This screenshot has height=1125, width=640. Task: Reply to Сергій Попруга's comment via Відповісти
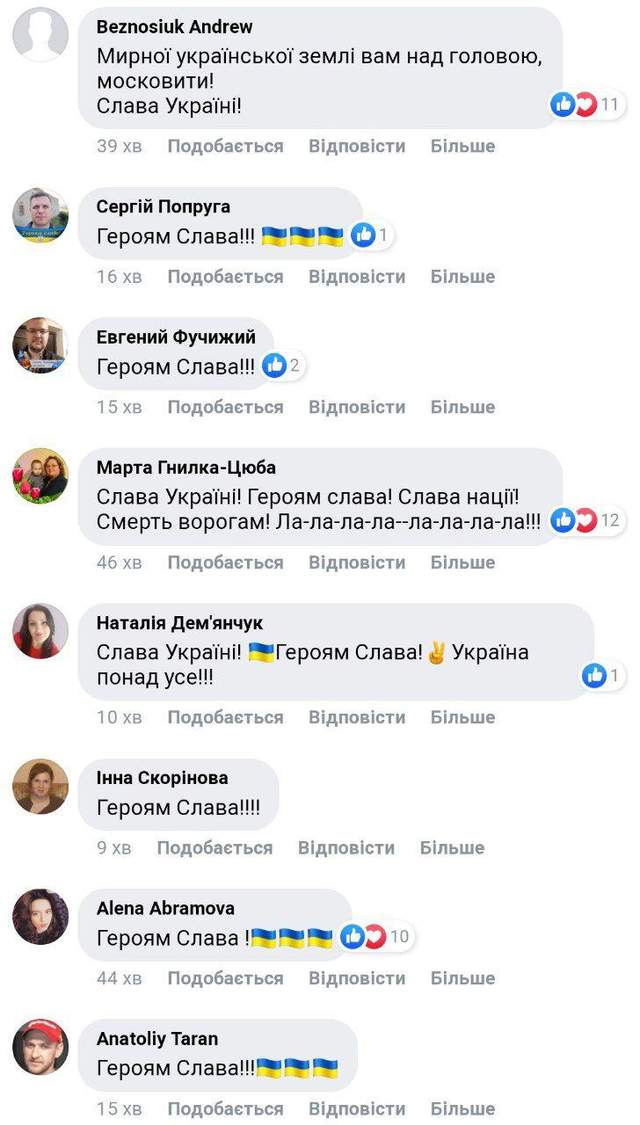pyautogui.click(x=357, y=276)
